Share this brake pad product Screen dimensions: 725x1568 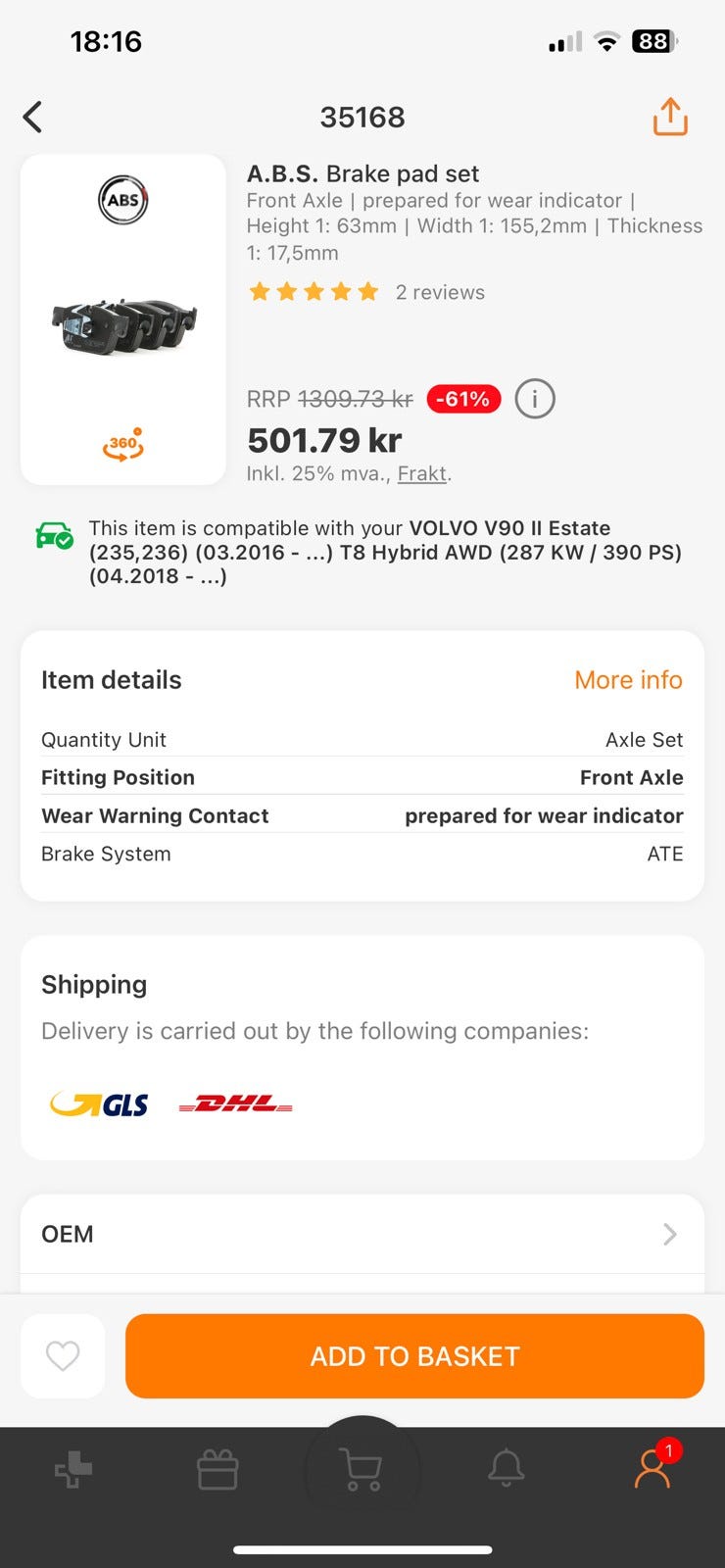click(x=670, y=118)
